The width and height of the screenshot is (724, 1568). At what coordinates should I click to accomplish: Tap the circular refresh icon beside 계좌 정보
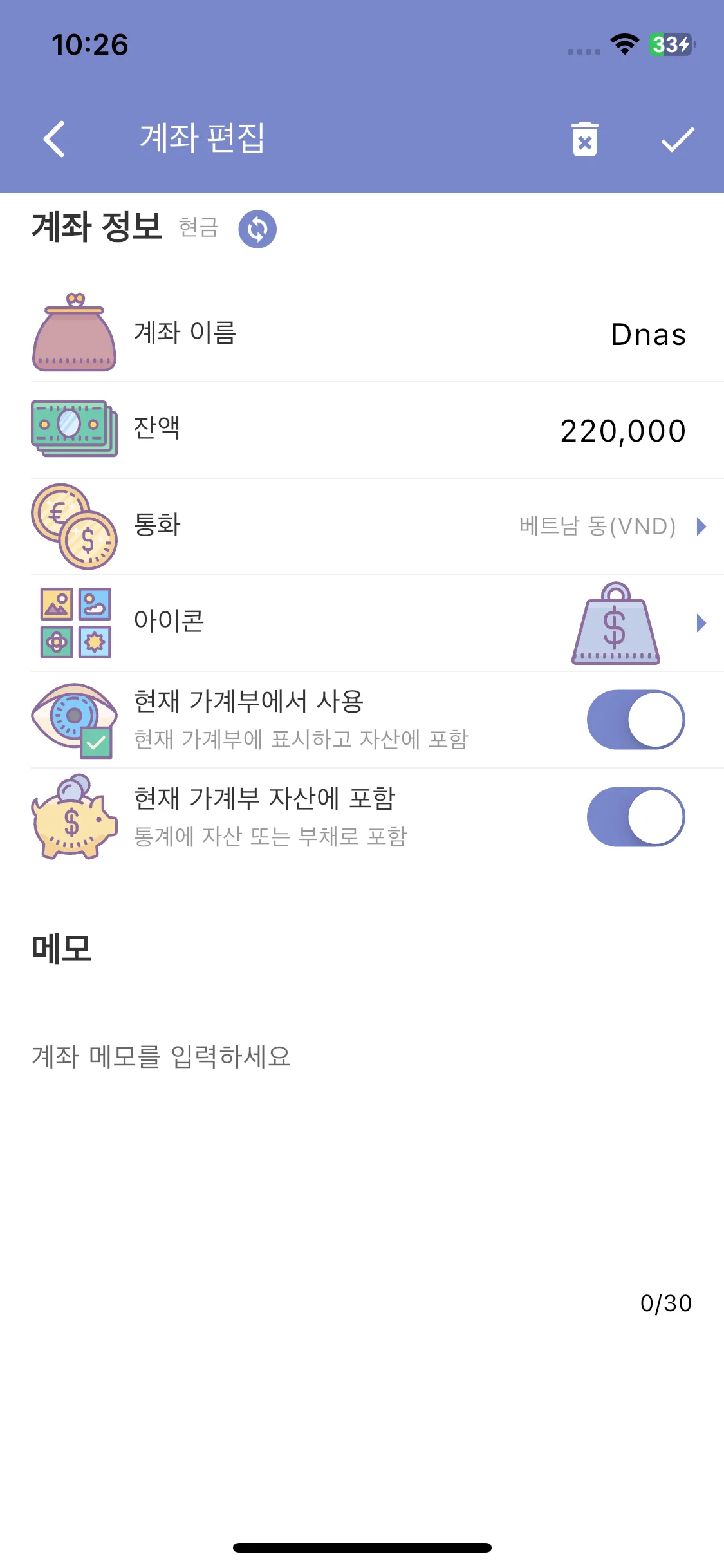pyautogui.click(x=257, y=229)
